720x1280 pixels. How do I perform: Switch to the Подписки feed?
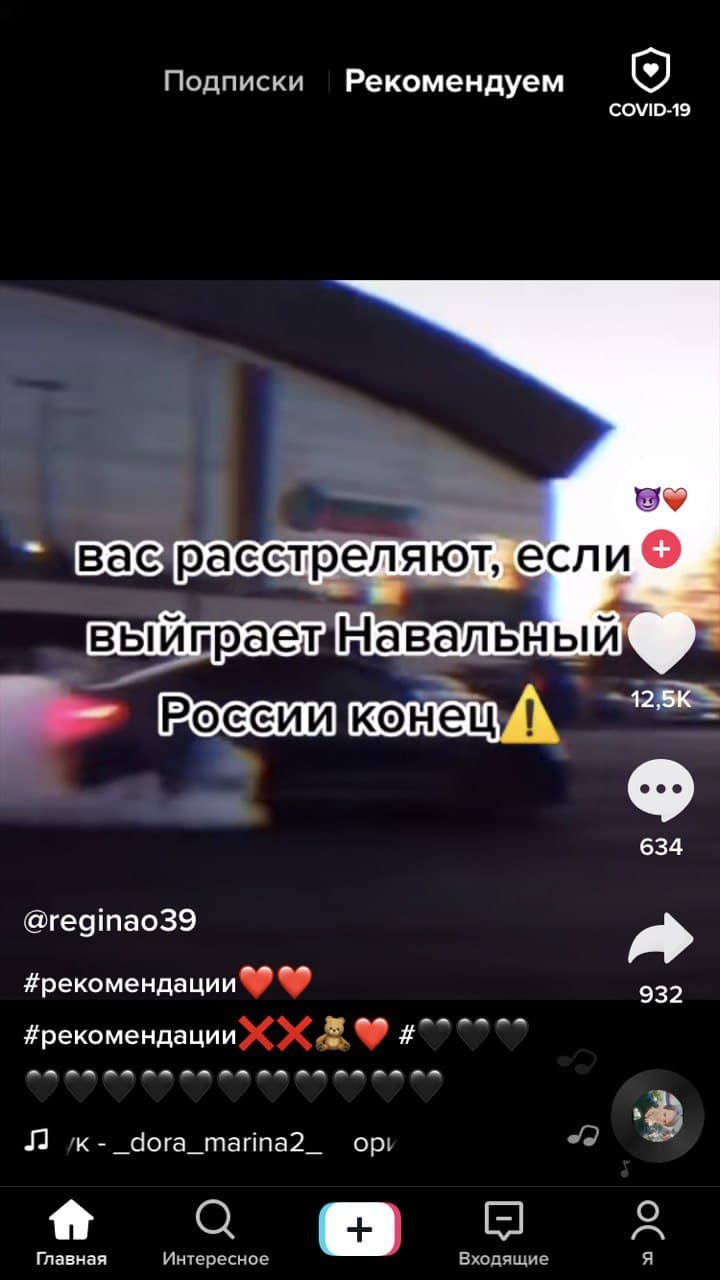click(233, 81)
